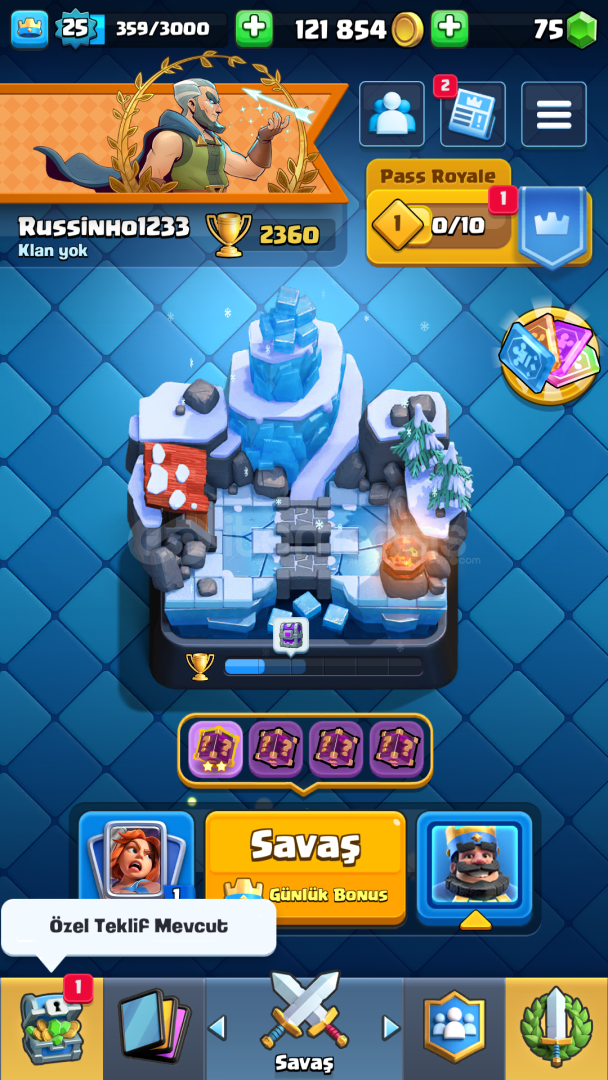Open the Clan social tab

click(454, 1028)
